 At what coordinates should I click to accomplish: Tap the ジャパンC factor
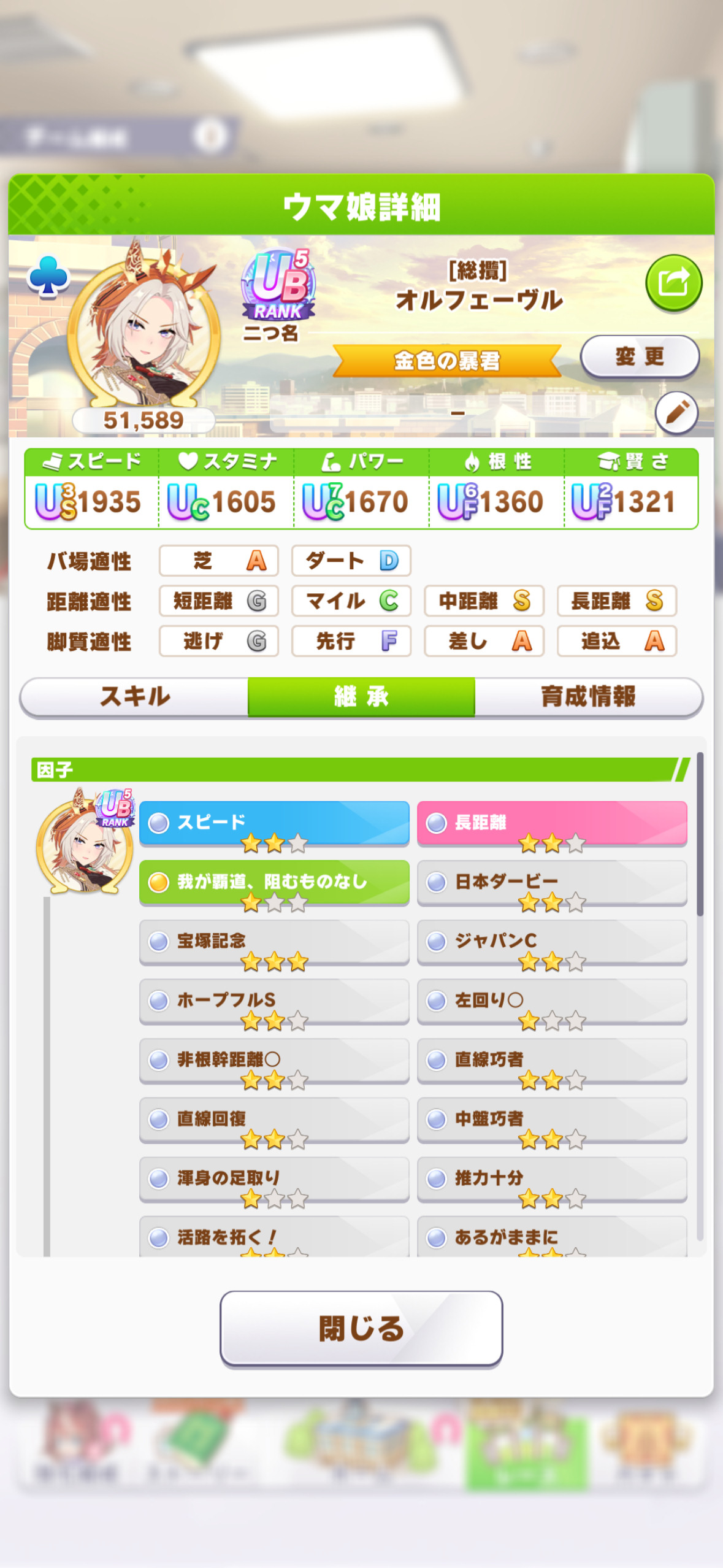pos(552,942)
